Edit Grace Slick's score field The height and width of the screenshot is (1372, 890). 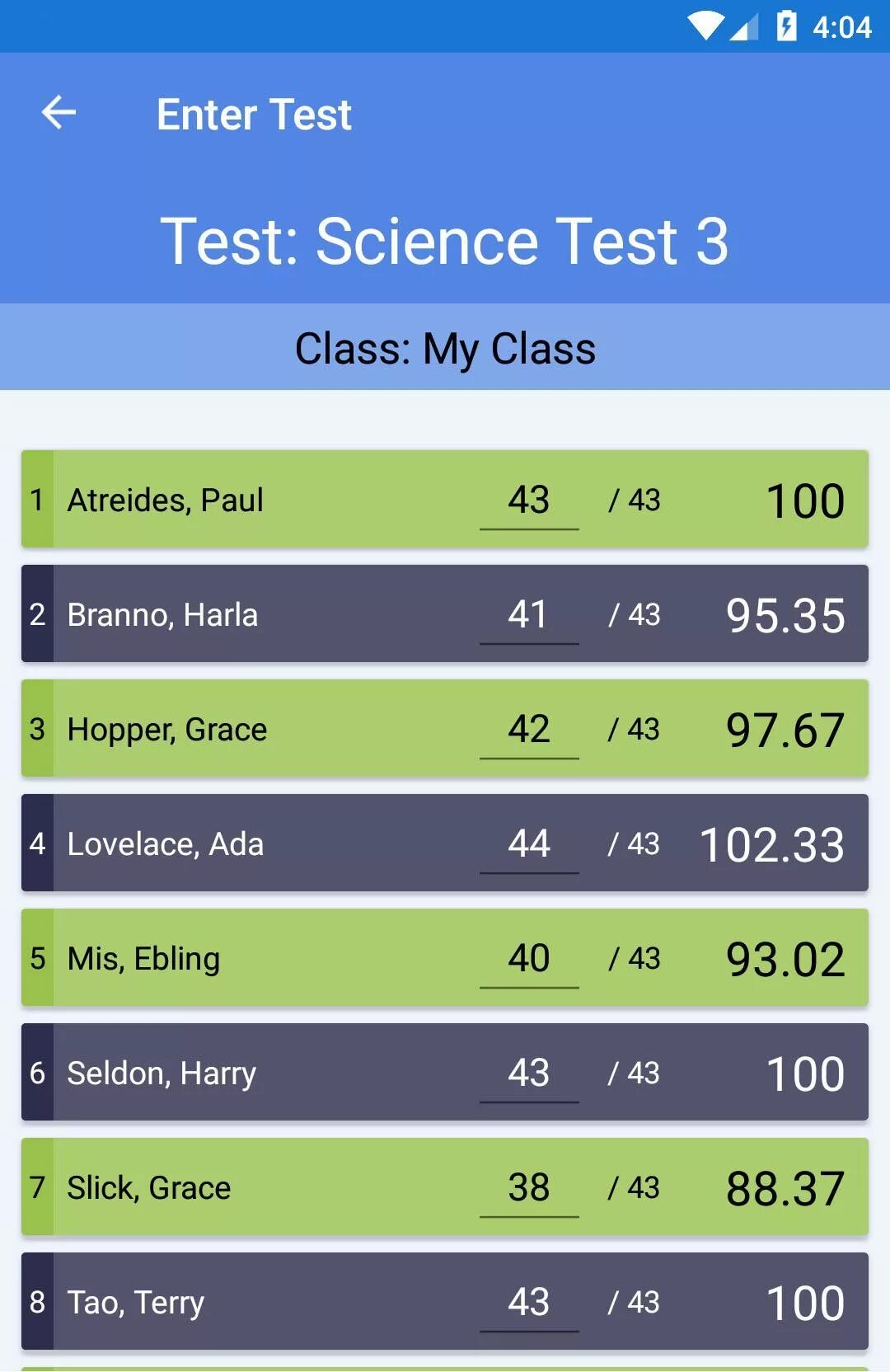(529, 1188)
